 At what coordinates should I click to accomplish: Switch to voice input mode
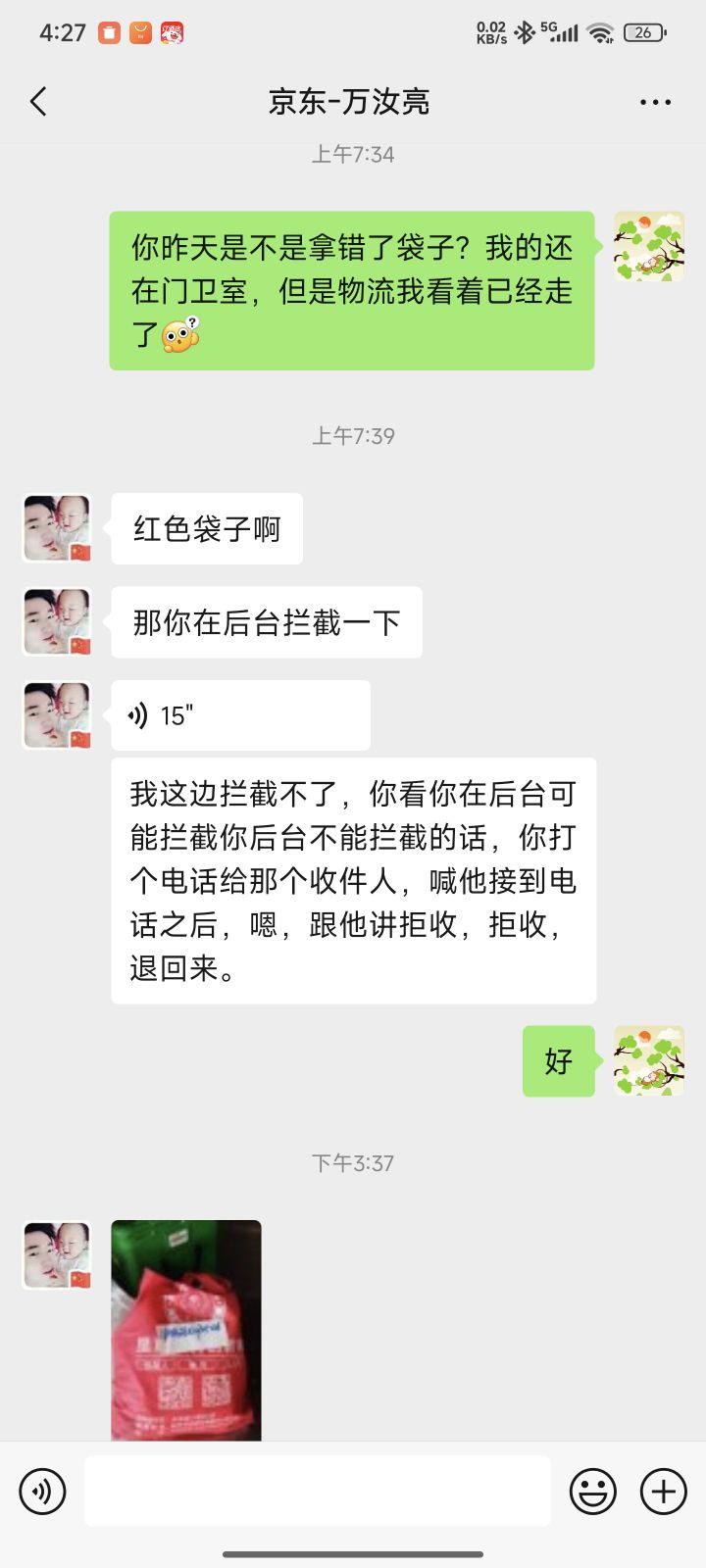tap(42, 1492)
